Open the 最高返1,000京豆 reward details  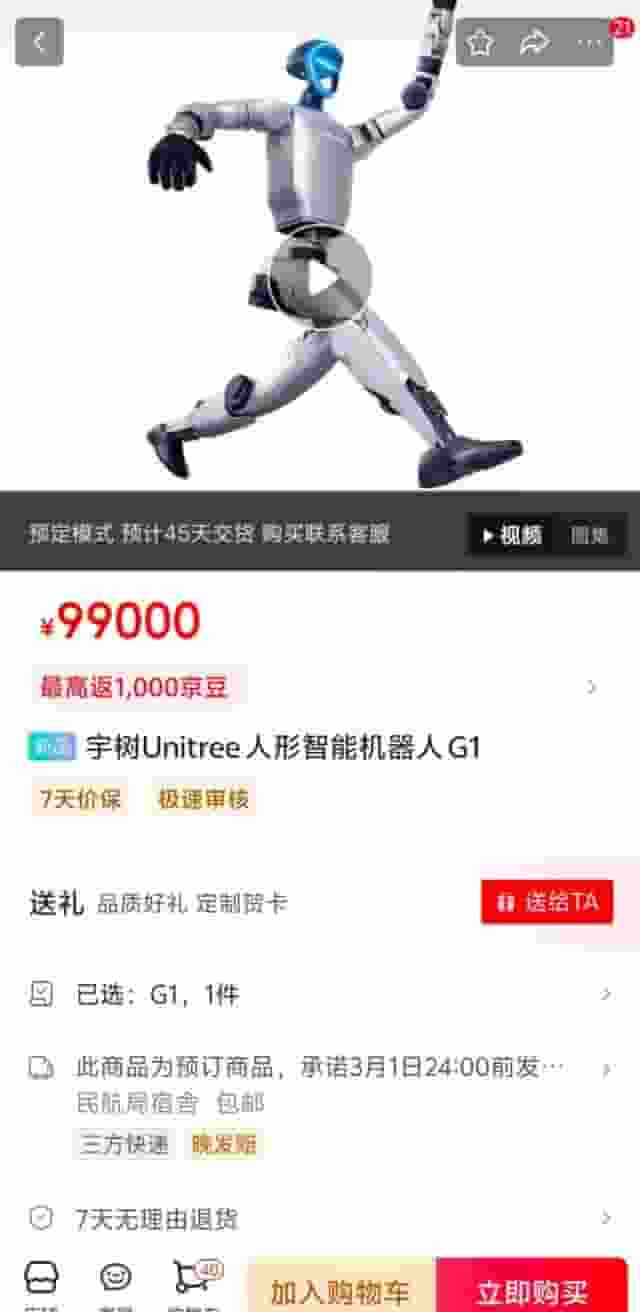(x=320, y=687)
